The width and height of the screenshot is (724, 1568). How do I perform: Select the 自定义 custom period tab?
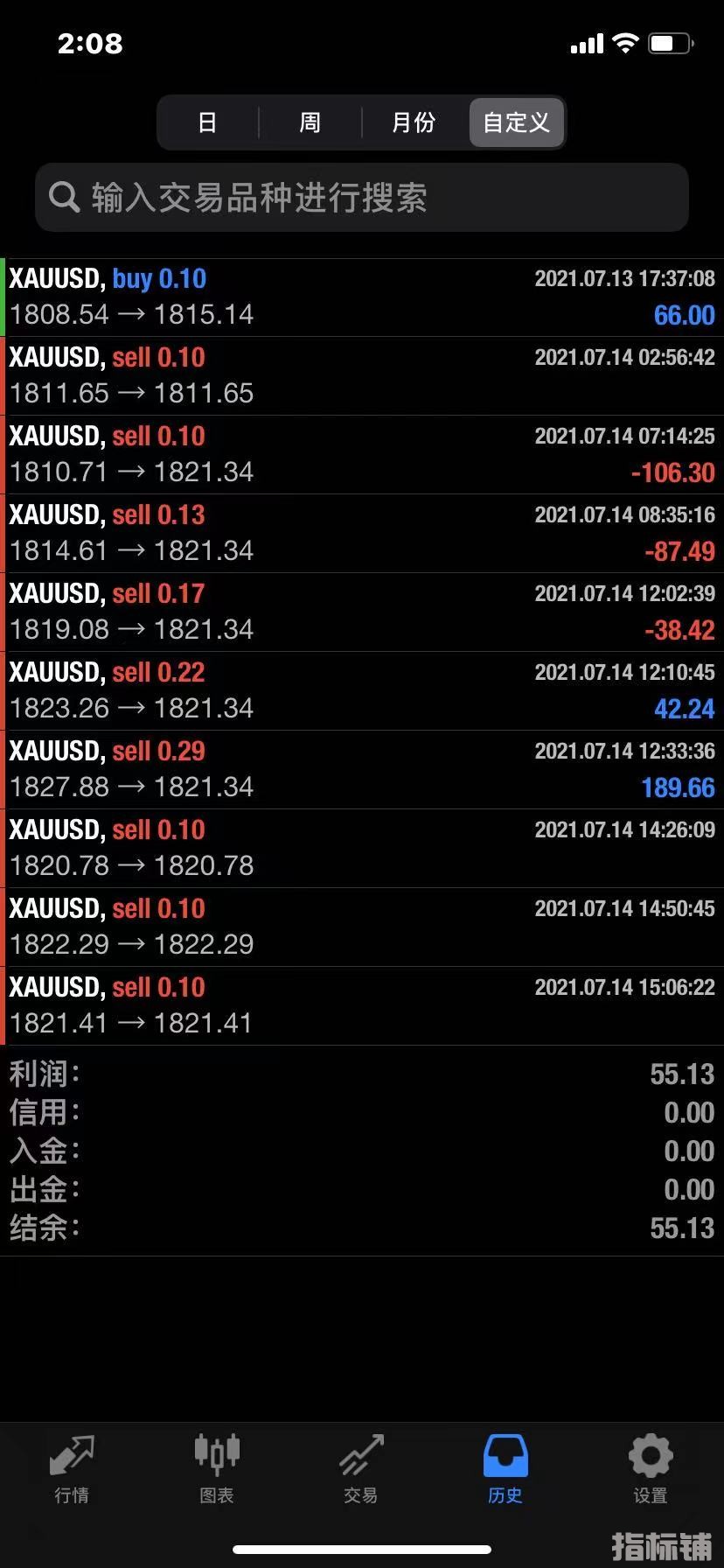(x=517, y=122)
